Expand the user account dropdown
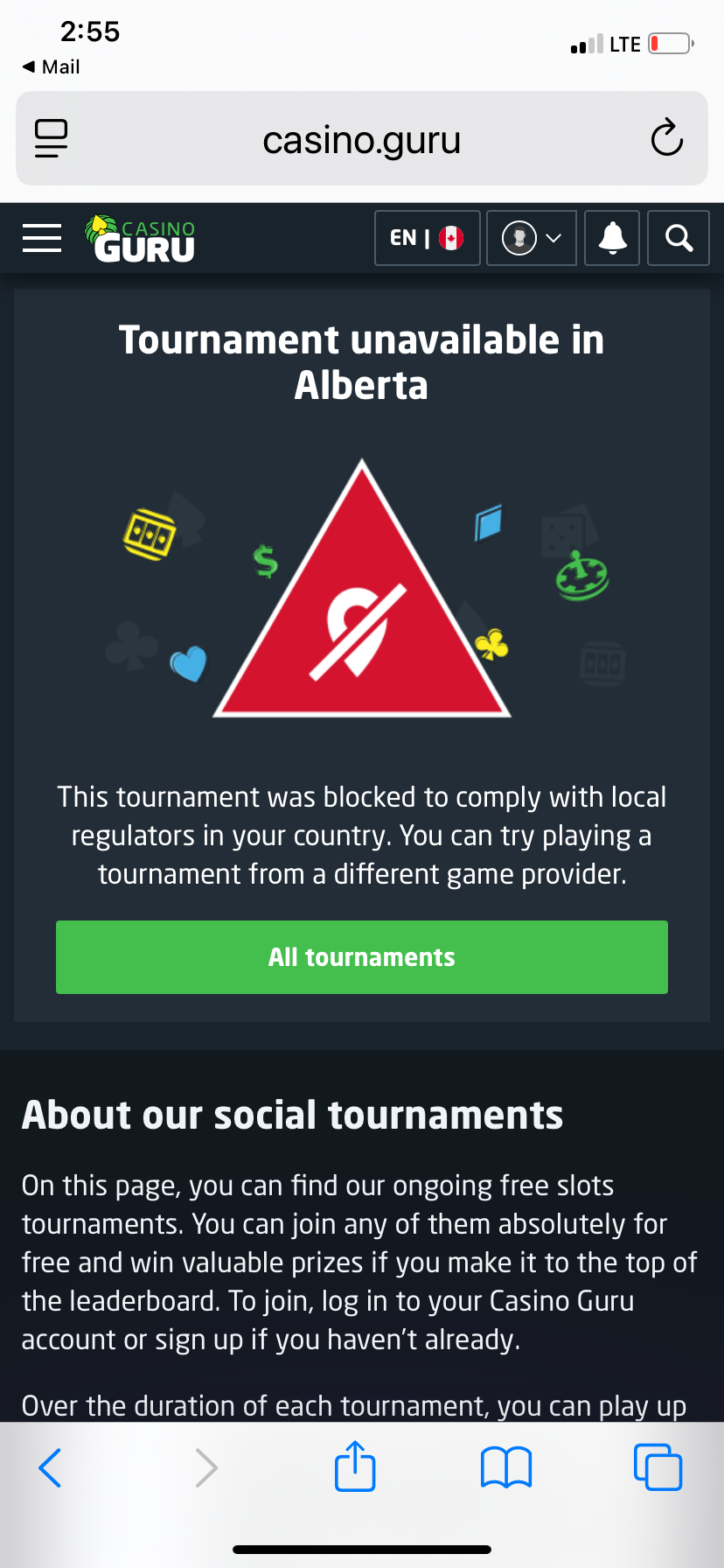724x1568 pixels. [531, 238]
